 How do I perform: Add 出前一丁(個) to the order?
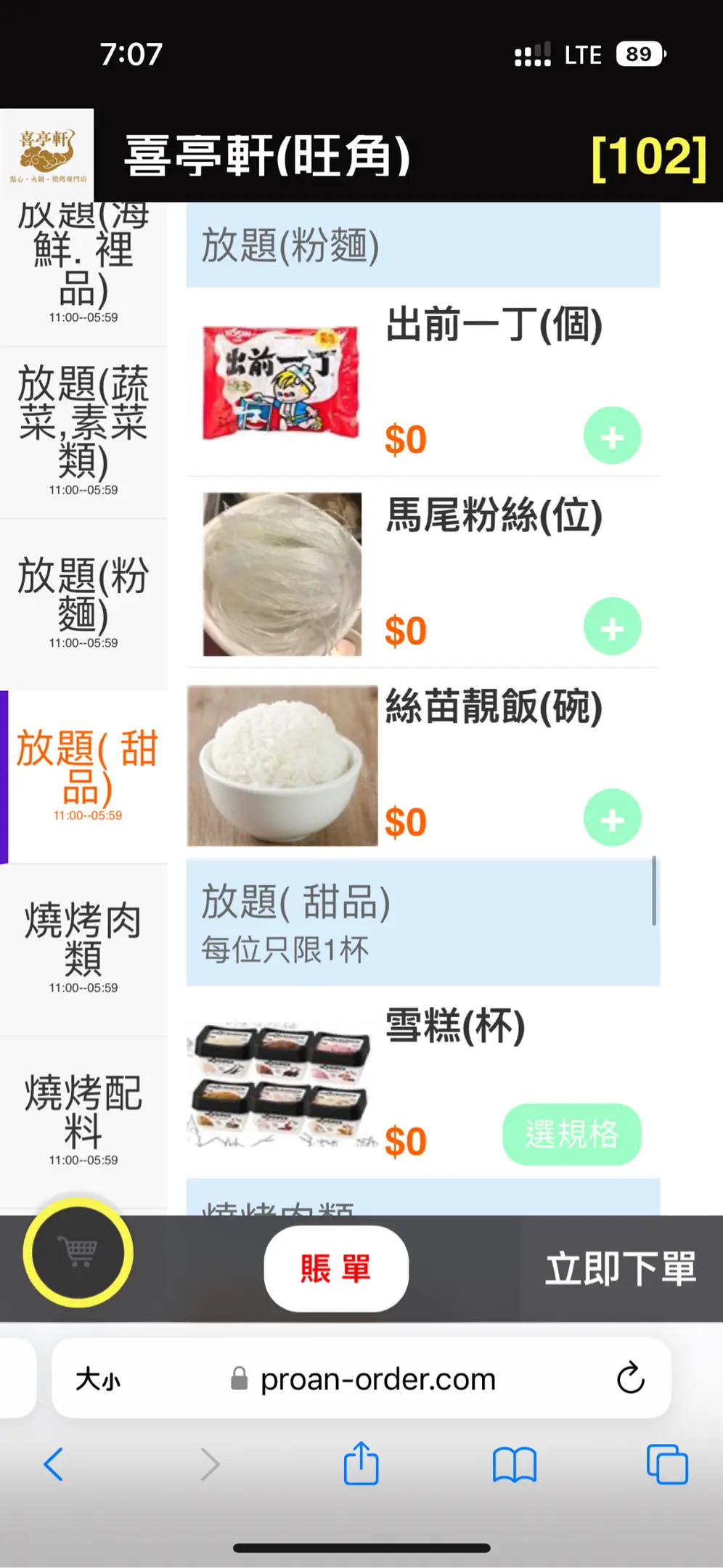coord(612,436)
